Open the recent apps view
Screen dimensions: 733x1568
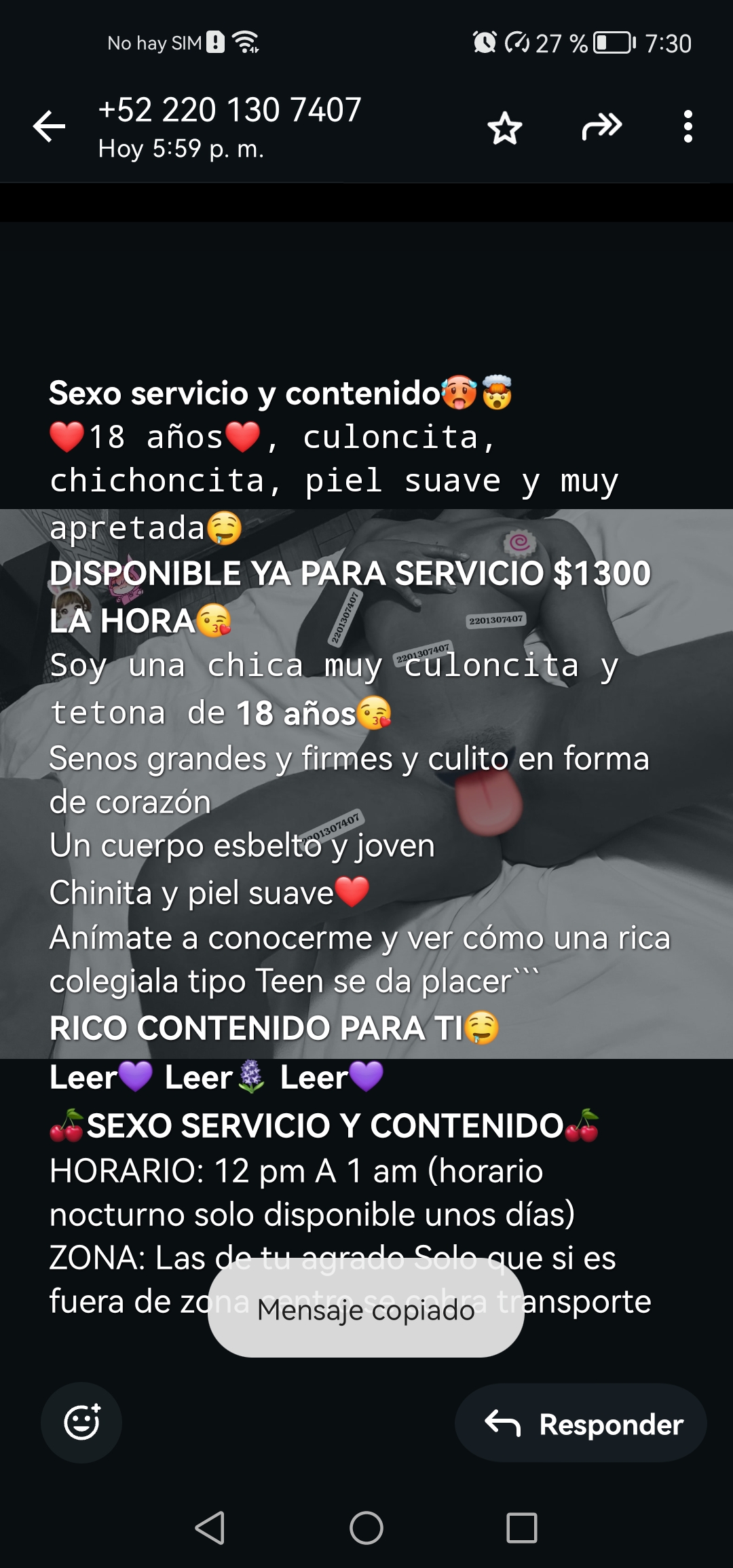pos(521,1528)
